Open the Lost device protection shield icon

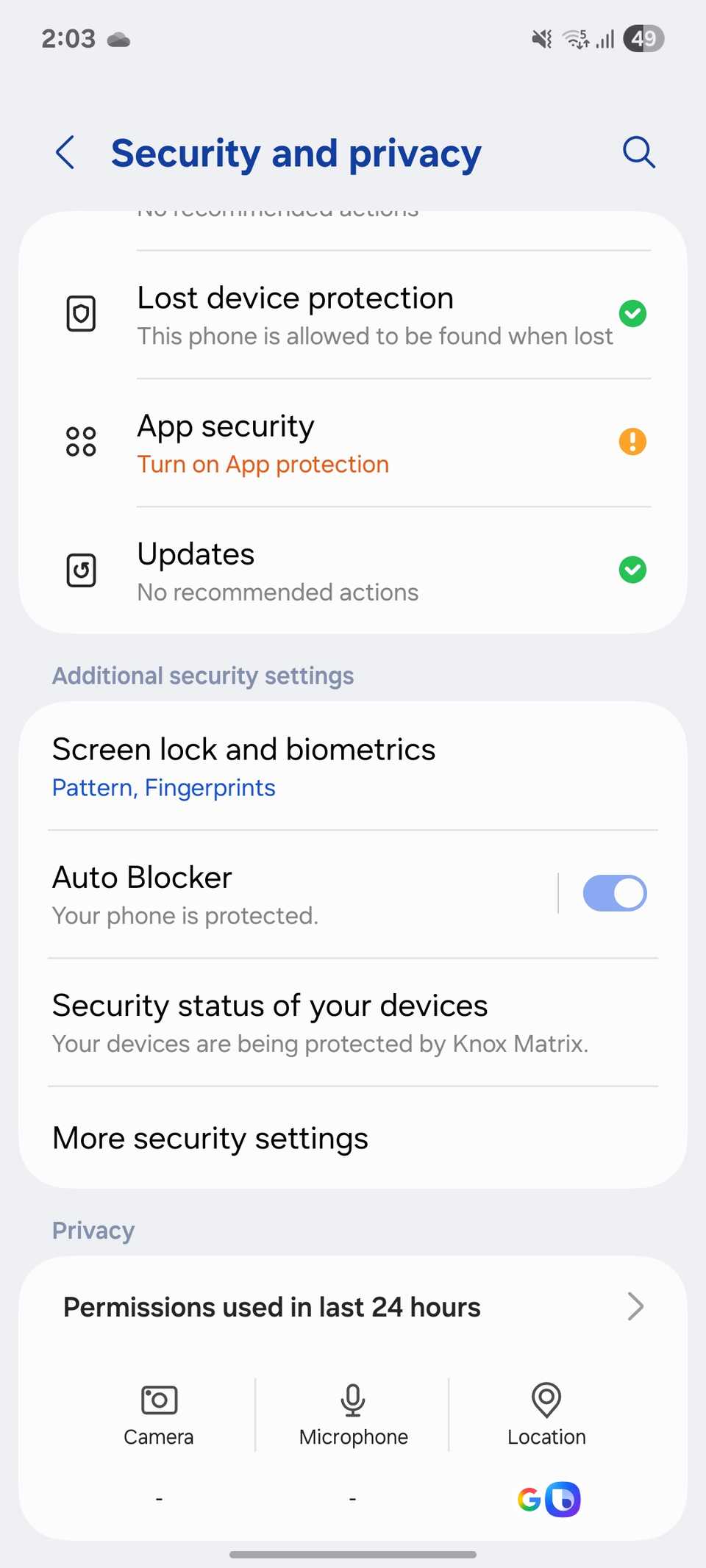81,314
